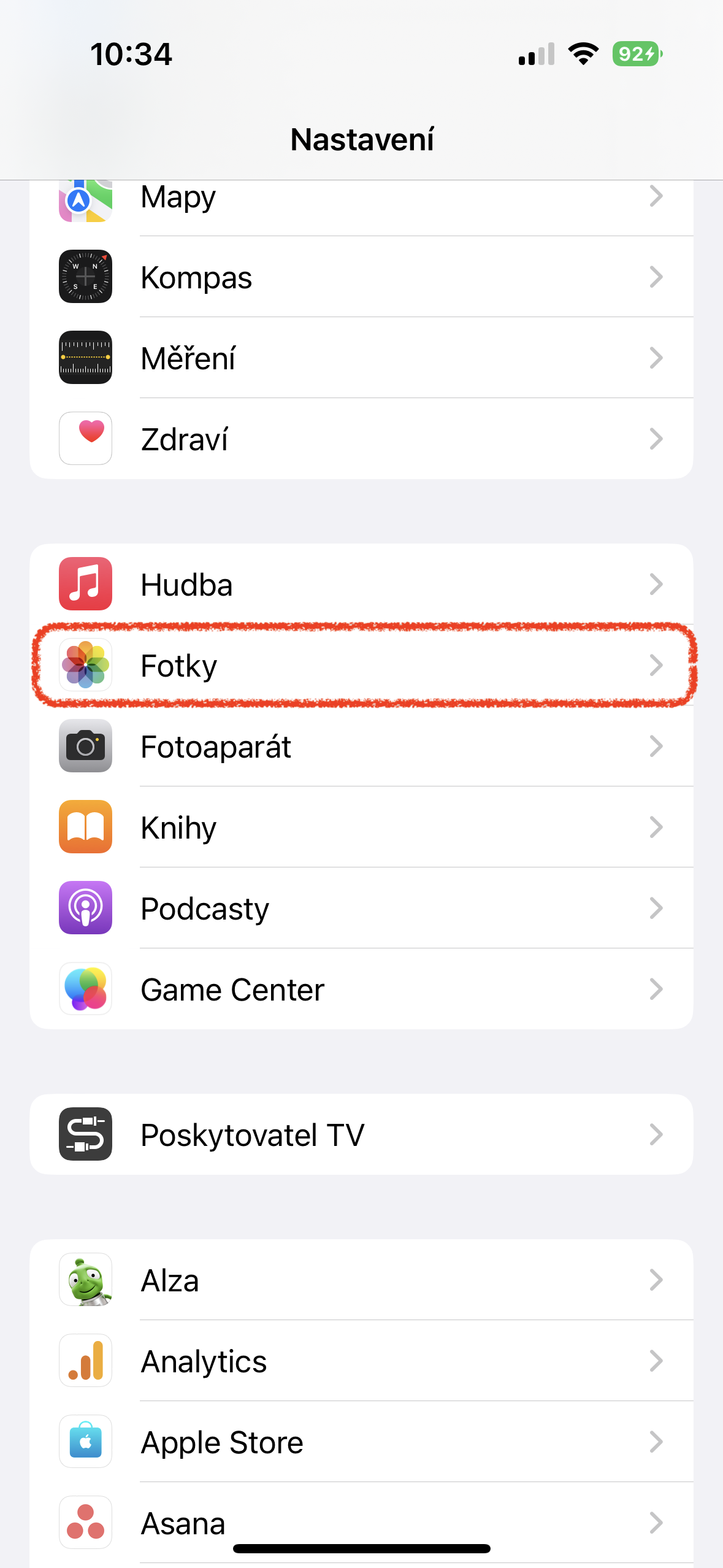The width and height of the screenshot is (723, 1568).
Task: Open the Mapy app icon
Action: [x=85, y=196]
